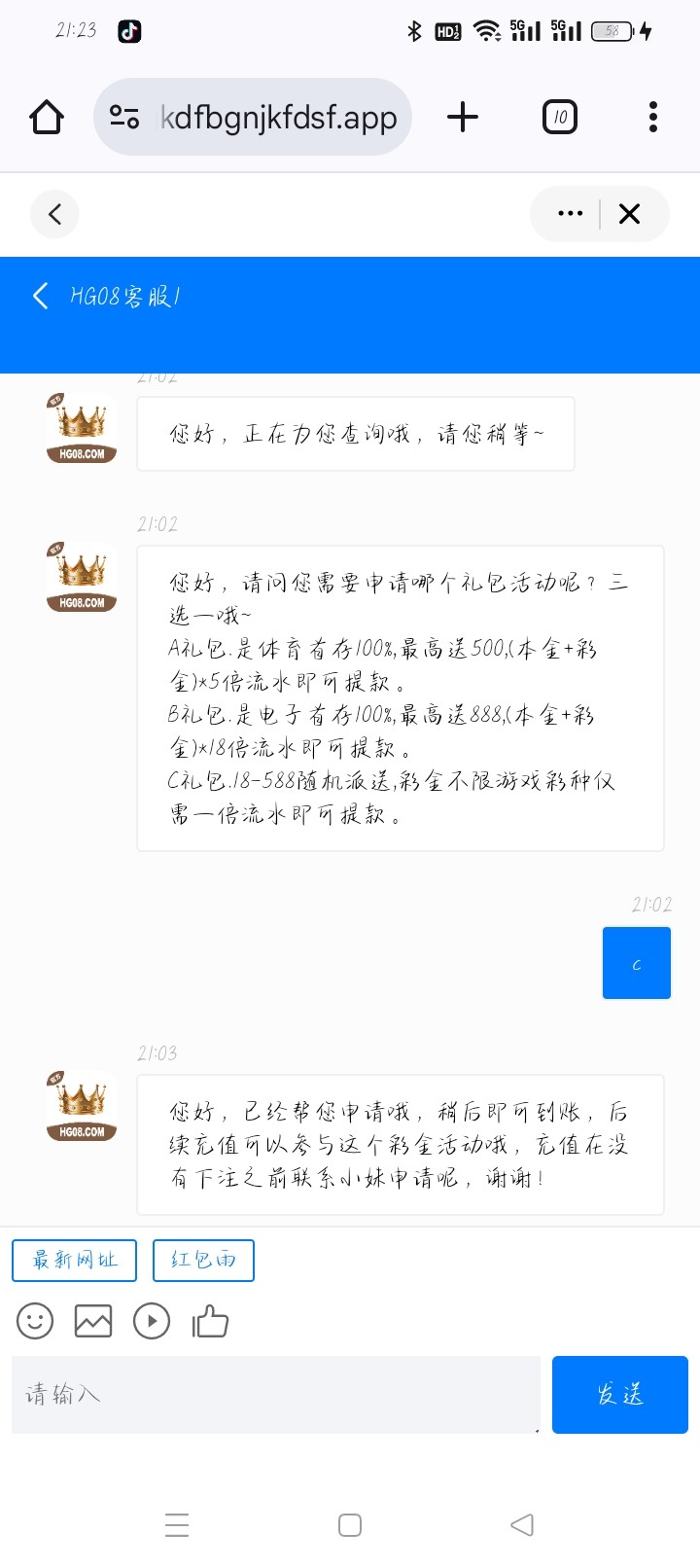700x1568 pixels.
Task: Open the three-dot more options pill
Action: click(x=570, y=214)
